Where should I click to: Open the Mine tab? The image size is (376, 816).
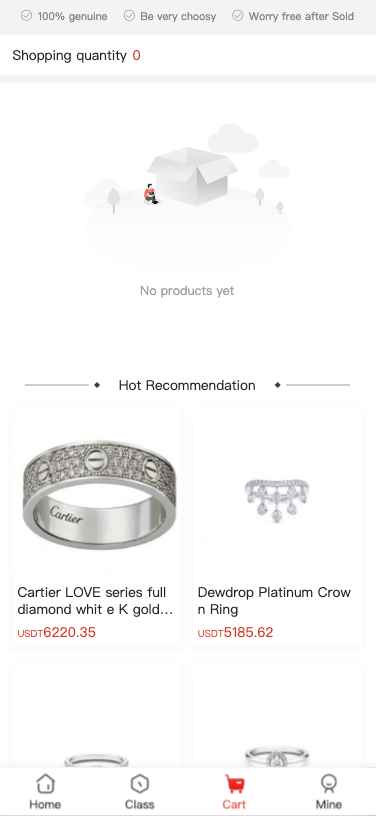click(x=329, y=791)
